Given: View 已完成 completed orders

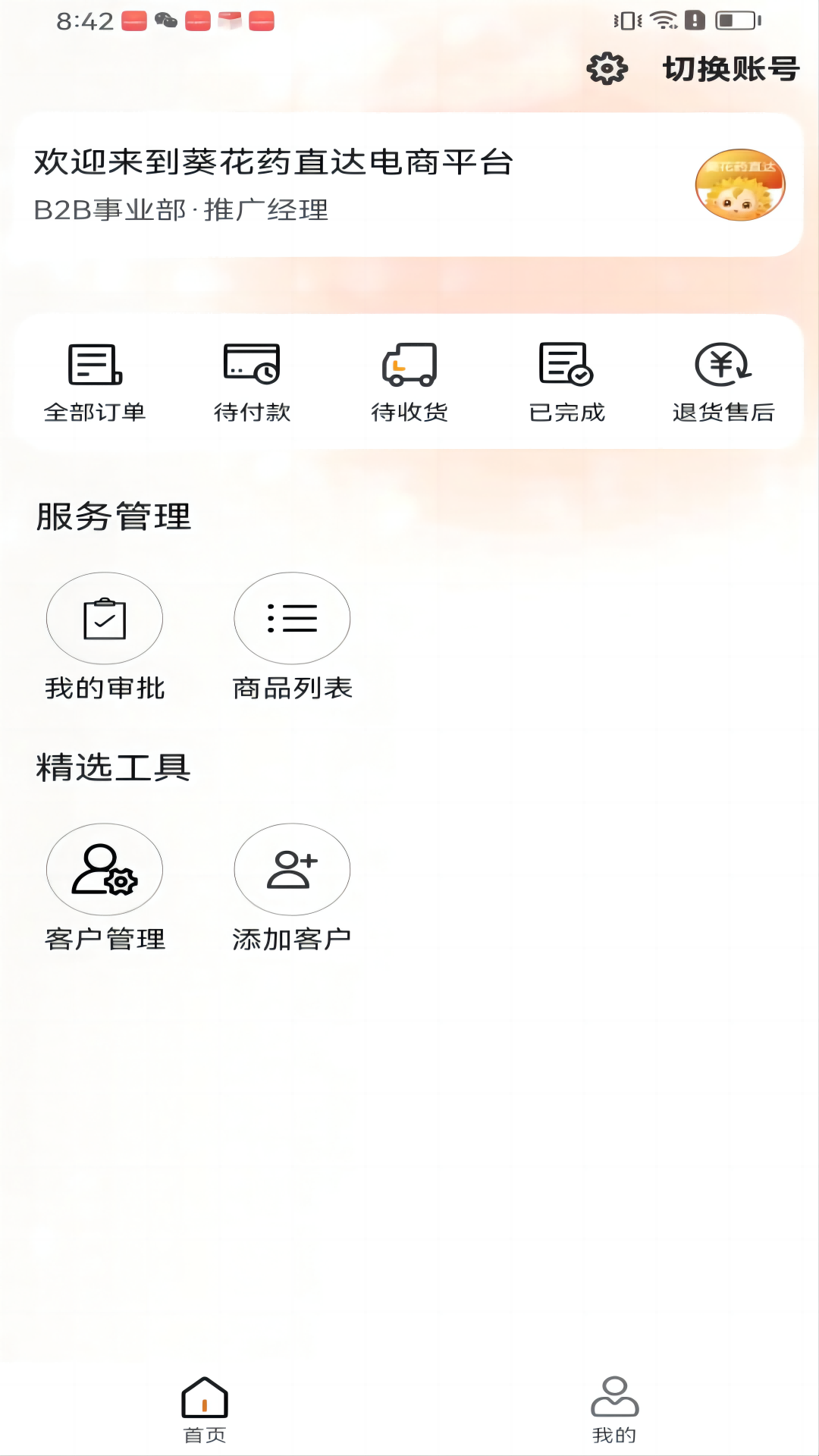Looking at the screenshot, I should point(565,379).
